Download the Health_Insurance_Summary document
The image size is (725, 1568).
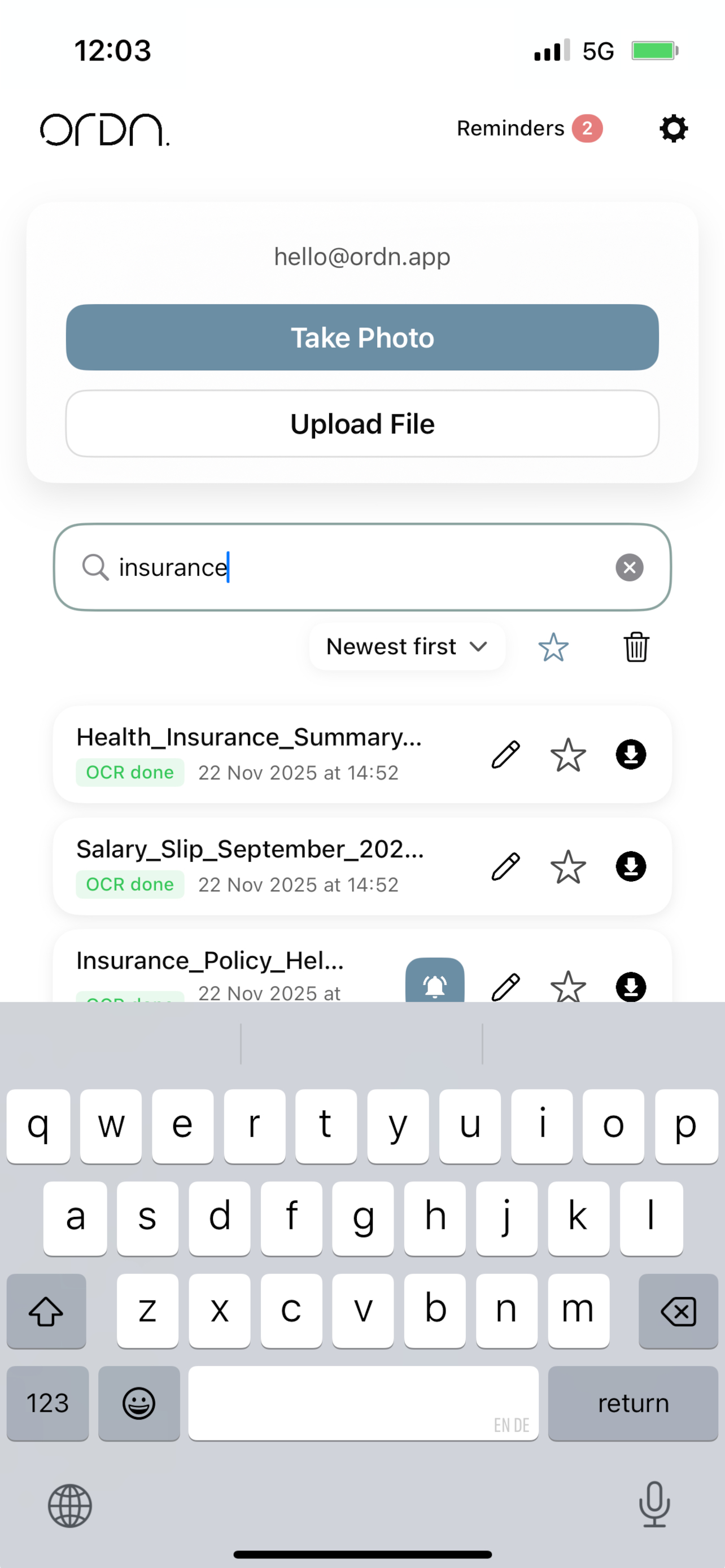click(631, 755)
